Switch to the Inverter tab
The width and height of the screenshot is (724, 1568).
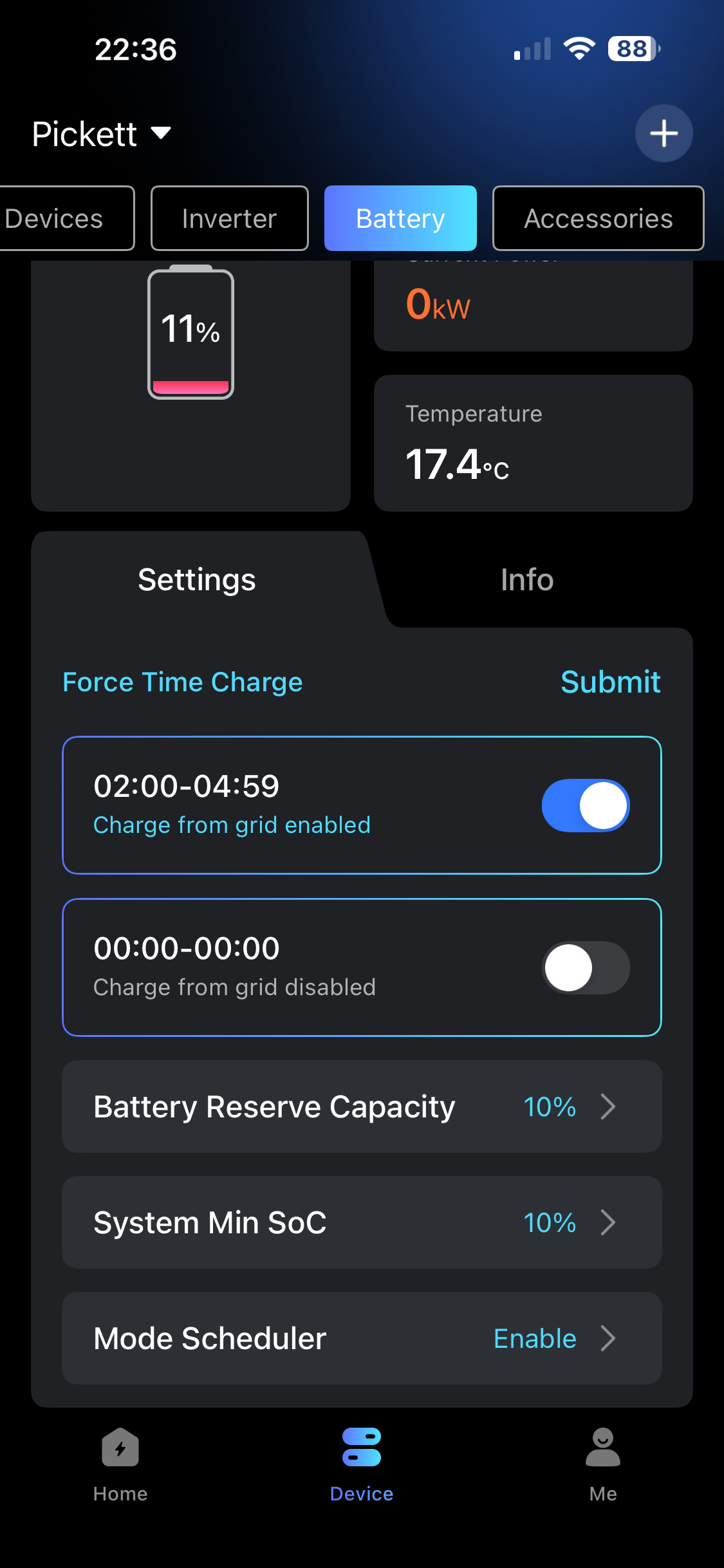coord(229,218)
